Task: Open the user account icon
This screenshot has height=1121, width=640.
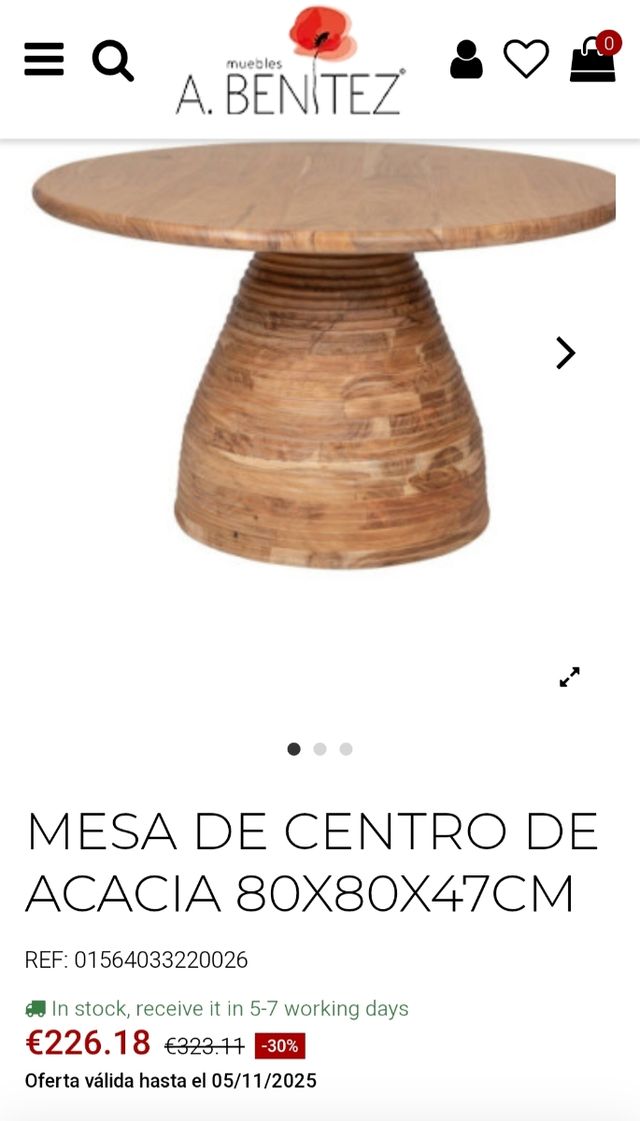Action: coord(466,59)
